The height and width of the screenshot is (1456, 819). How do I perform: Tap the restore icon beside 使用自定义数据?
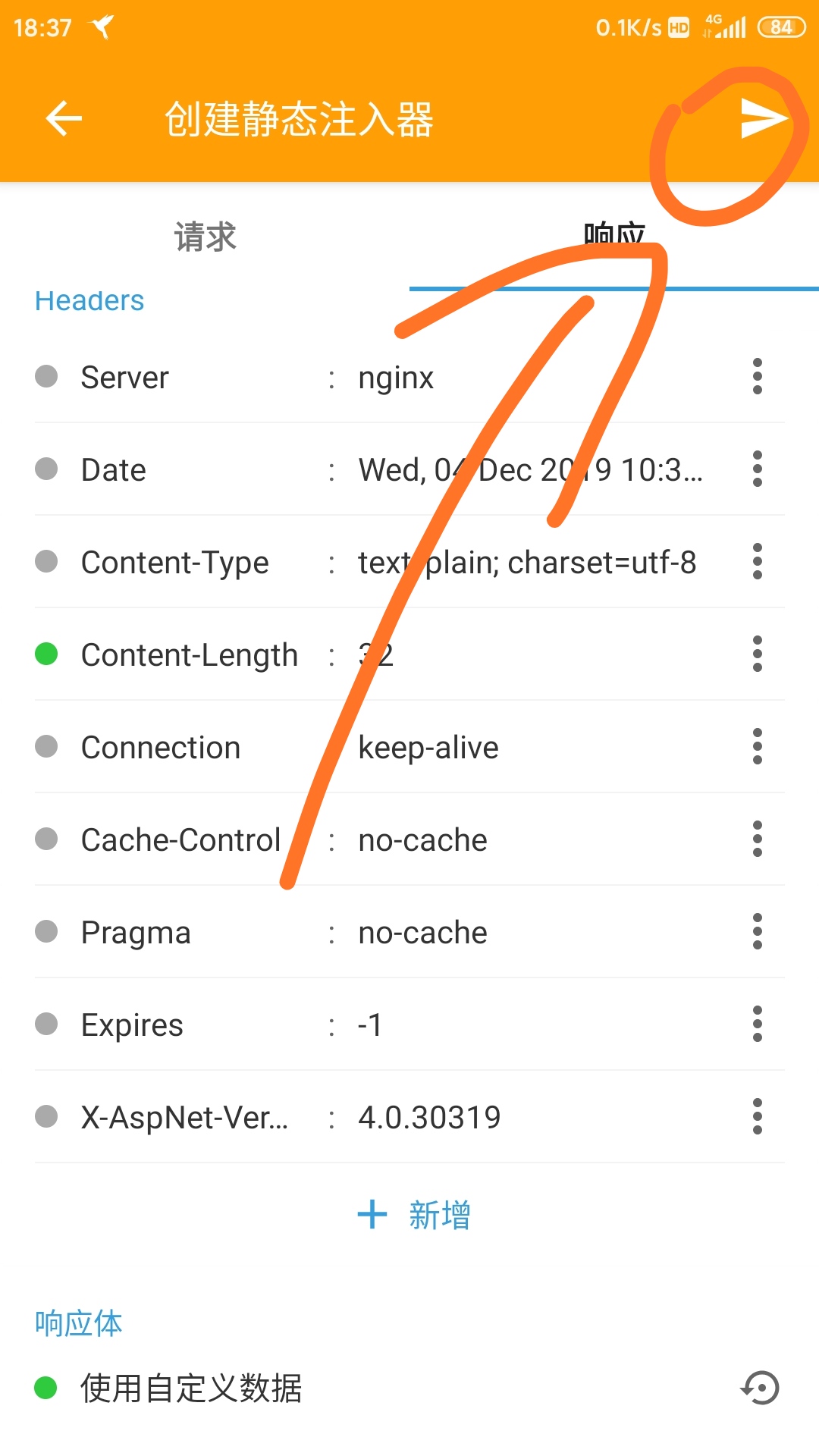click(x=760, y=1388)
